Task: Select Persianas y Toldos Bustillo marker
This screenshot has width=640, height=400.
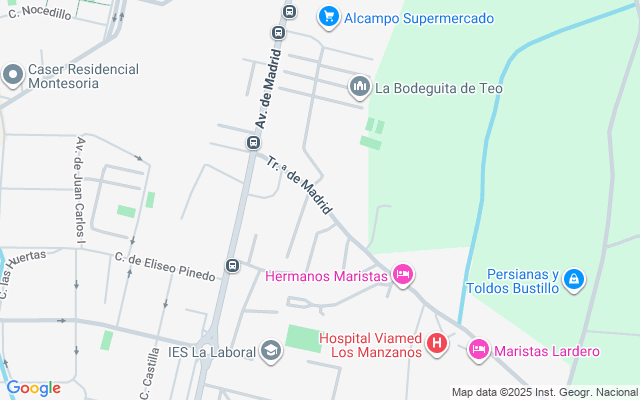Action: coord(574,280)
